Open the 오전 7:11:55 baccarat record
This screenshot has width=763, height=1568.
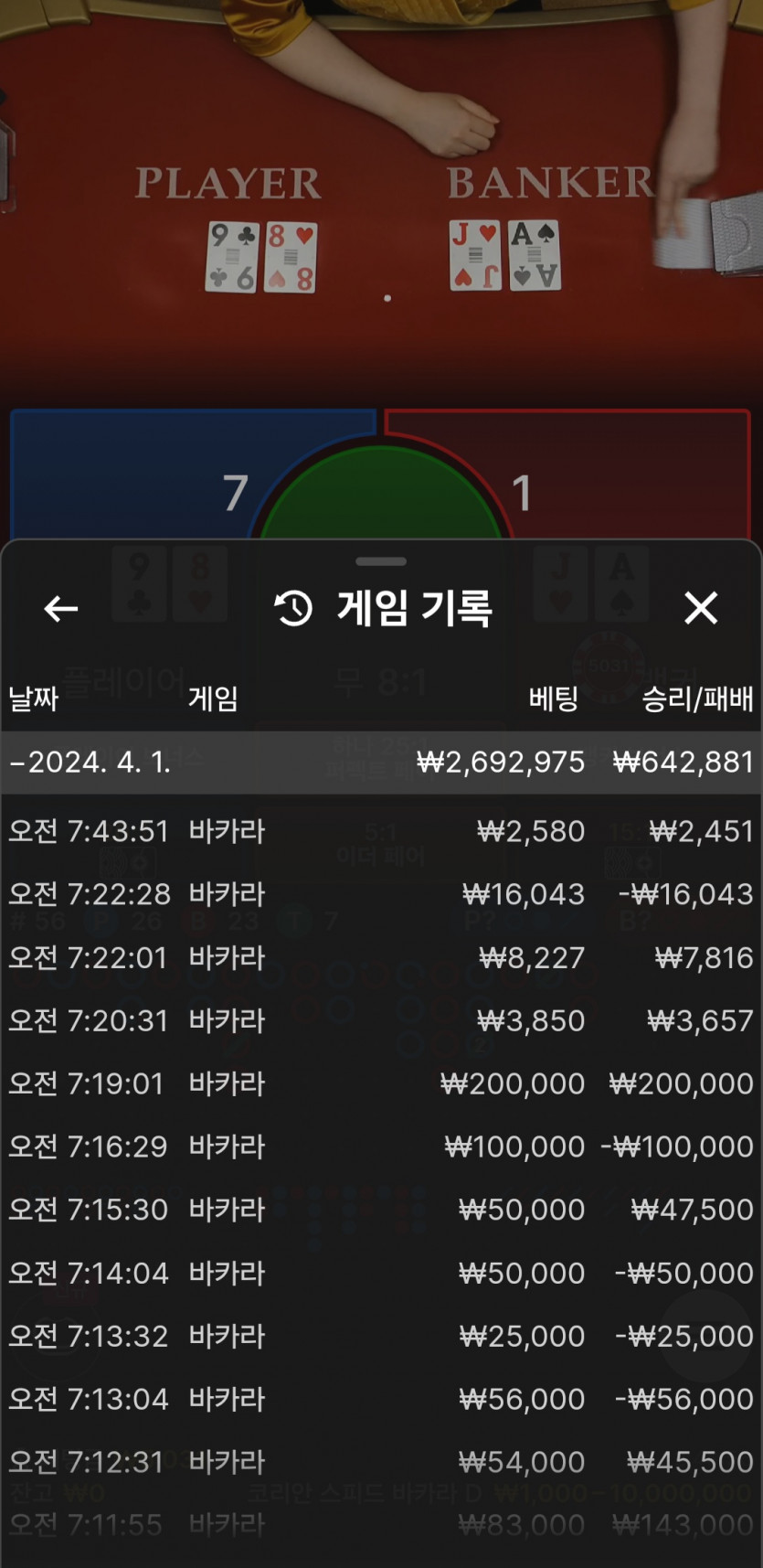[381, 1524]
